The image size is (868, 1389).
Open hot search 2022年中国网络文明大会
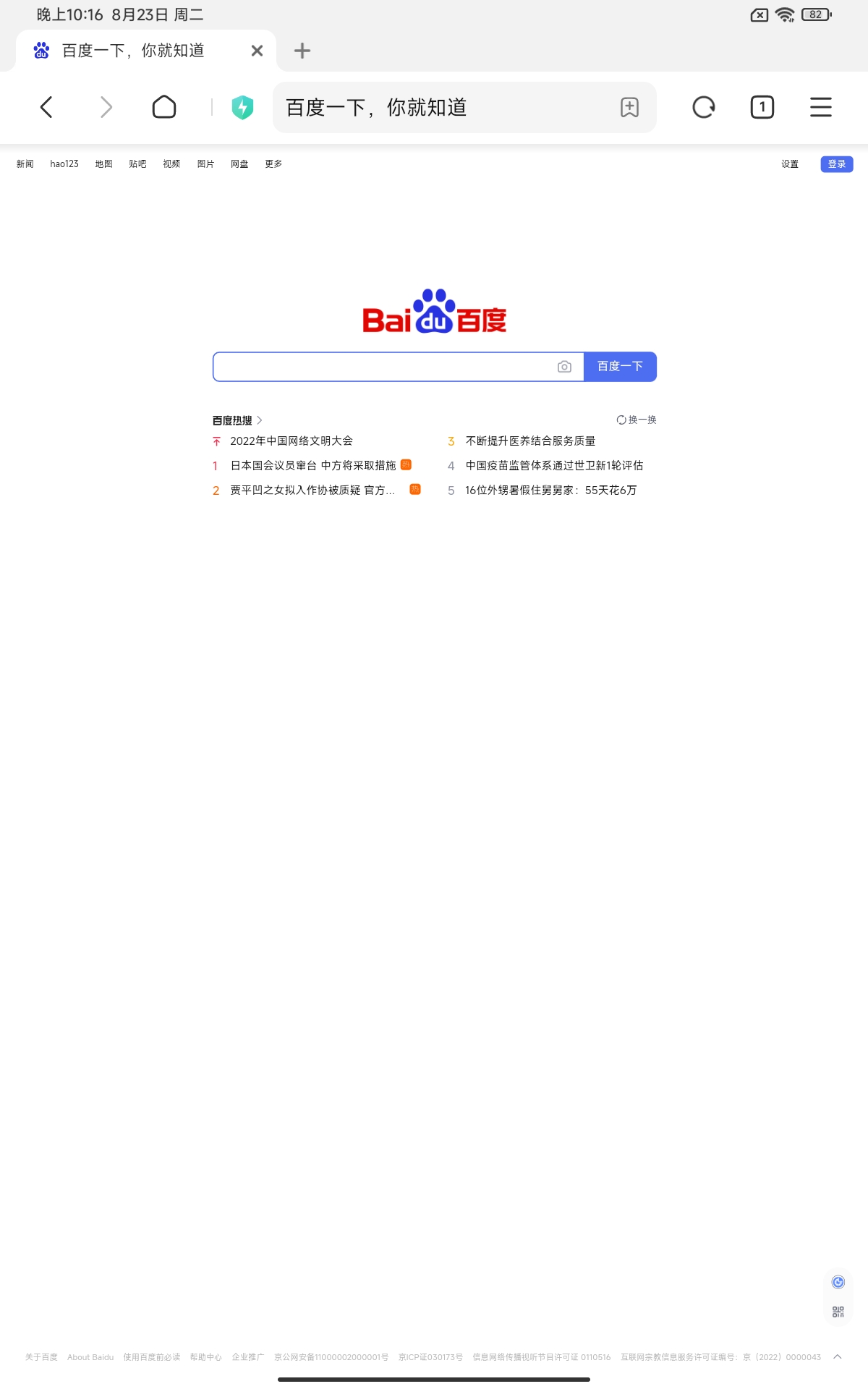click(x=291, y=441)
